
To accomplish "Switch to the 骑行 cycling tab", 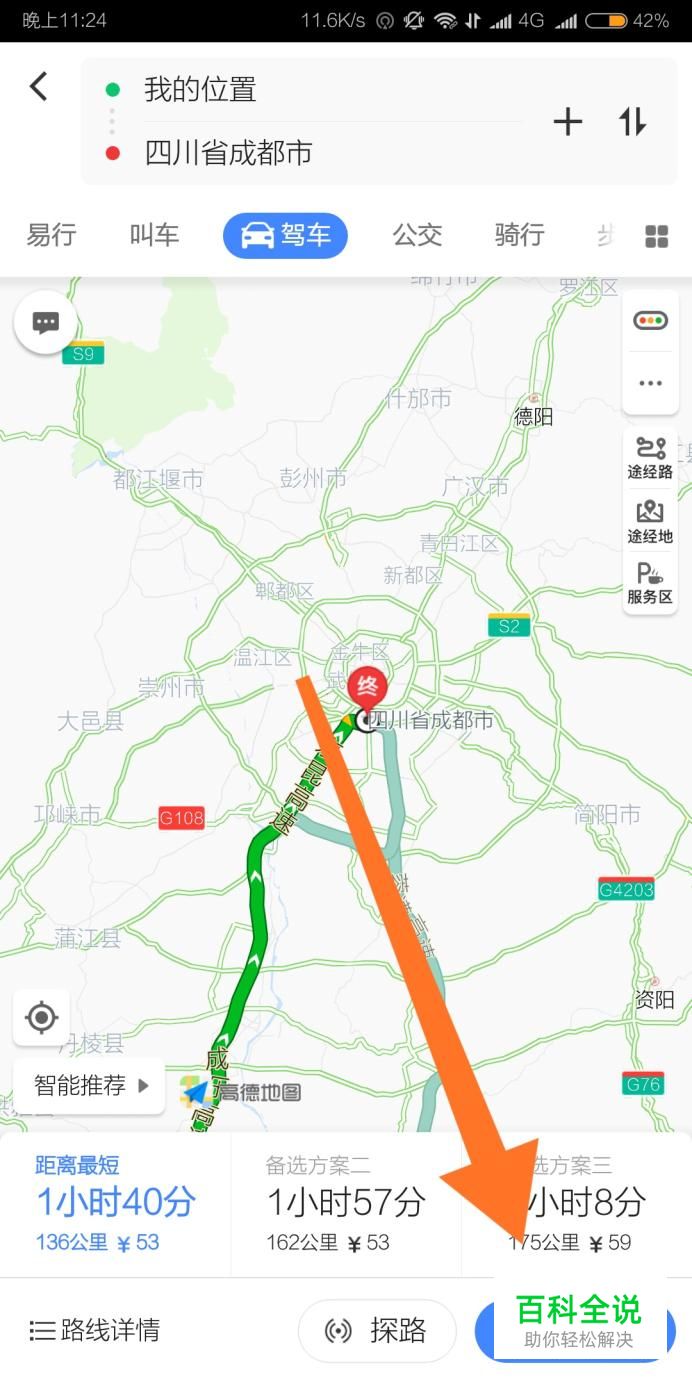I will point(519,236).
